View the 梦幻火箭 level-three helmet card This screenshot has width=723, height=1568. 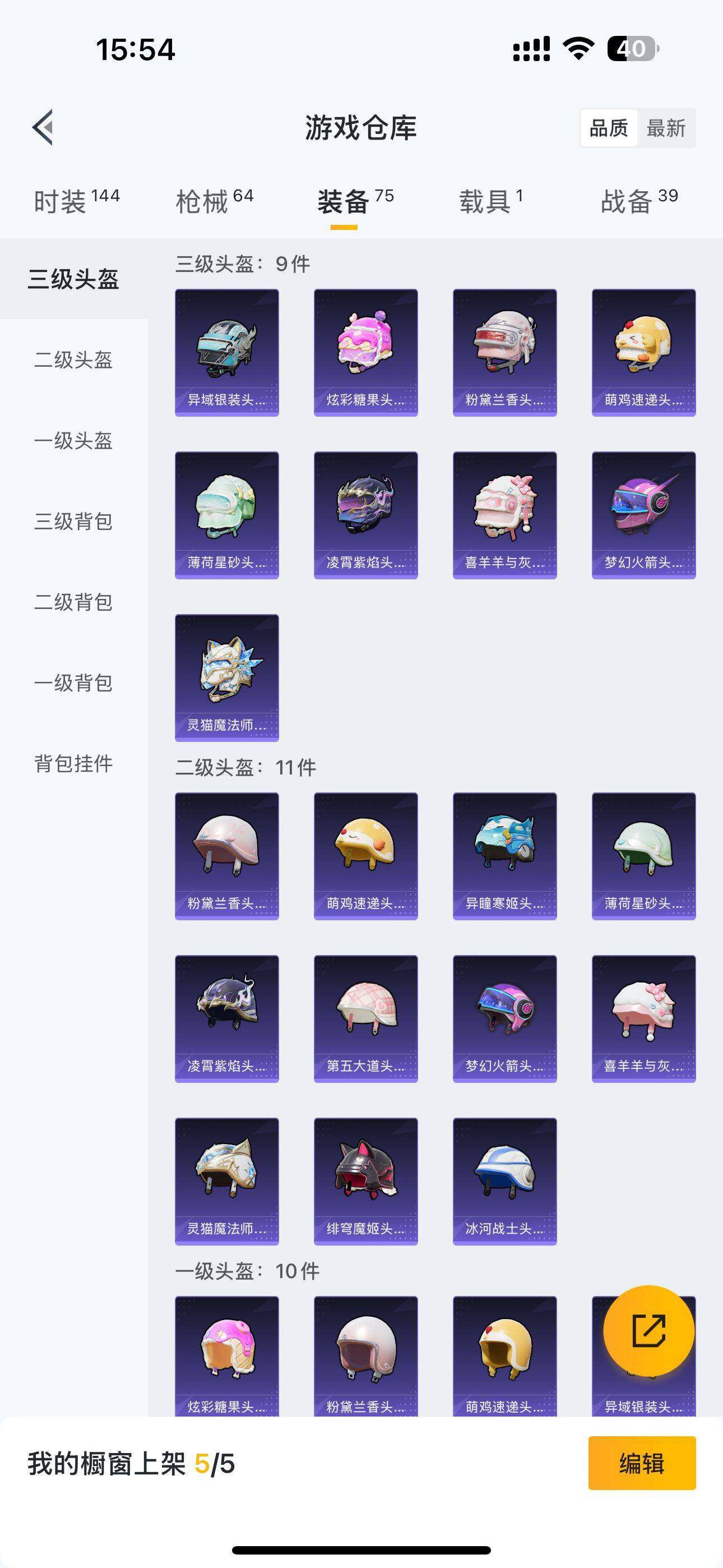pyautogui.click(x=643, y=515)
